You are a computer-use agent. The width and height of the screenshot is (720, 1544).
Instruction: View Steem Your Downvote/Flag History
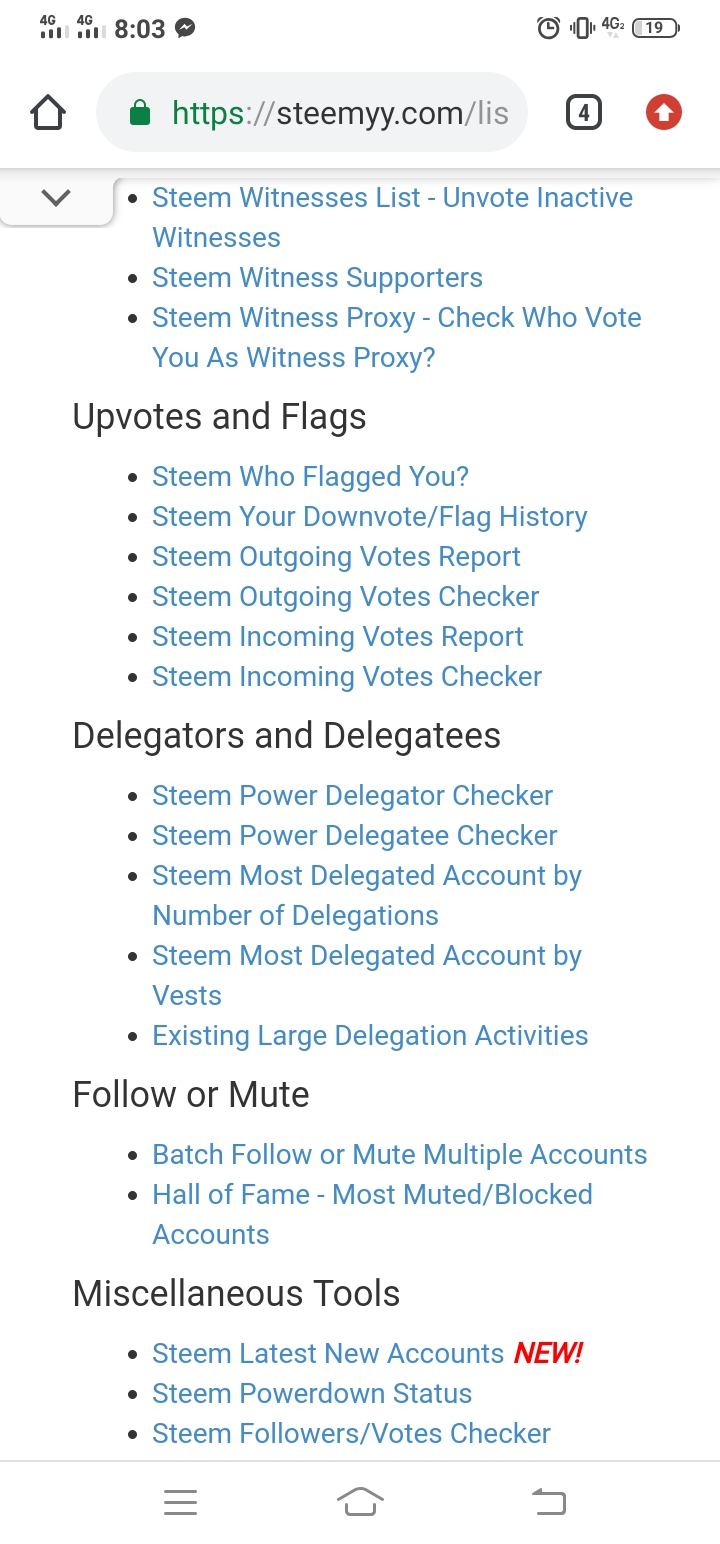[x=369, y=517]
